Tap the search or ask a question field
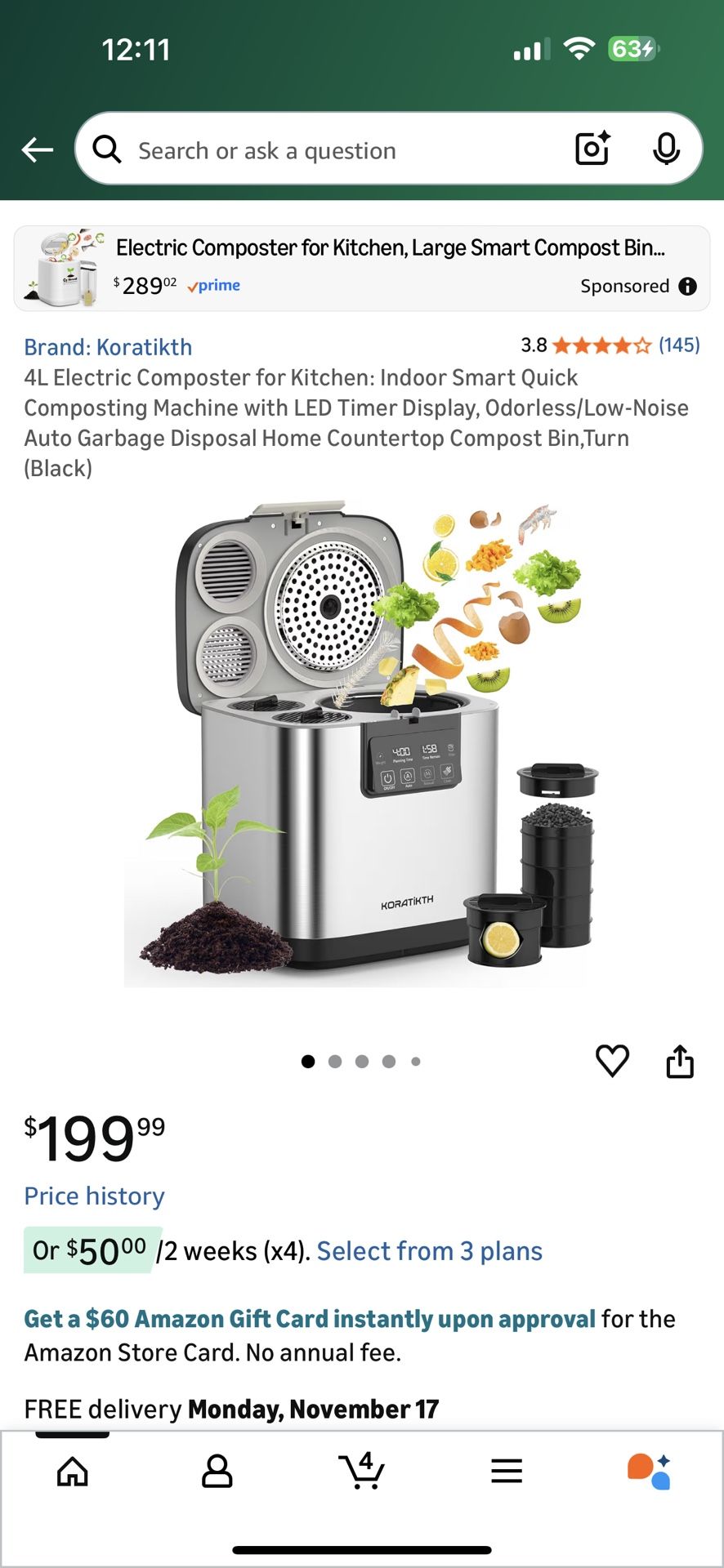This screenshot has width=724, height=1568. [x=327, y=151]
